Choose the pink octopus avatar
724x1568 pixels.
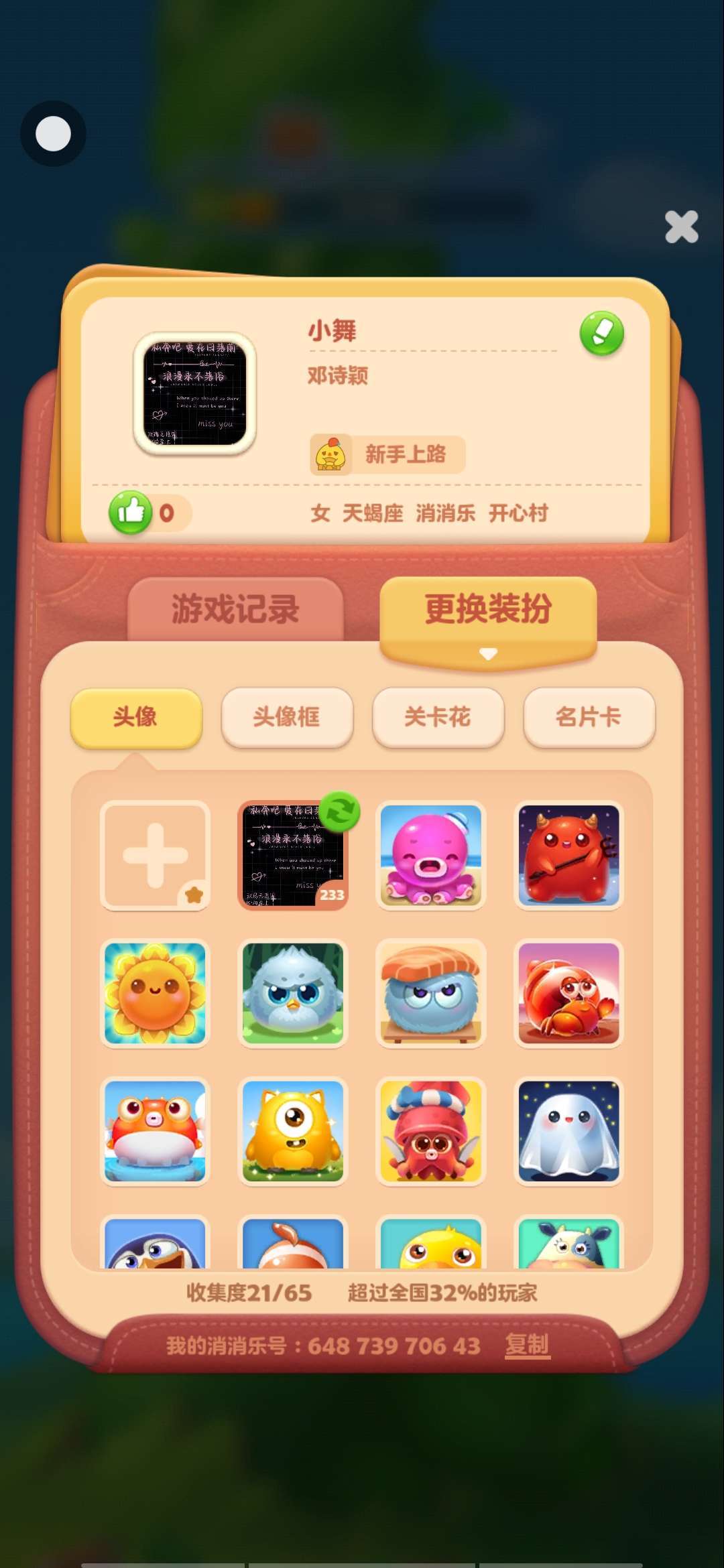click(430, 856)
